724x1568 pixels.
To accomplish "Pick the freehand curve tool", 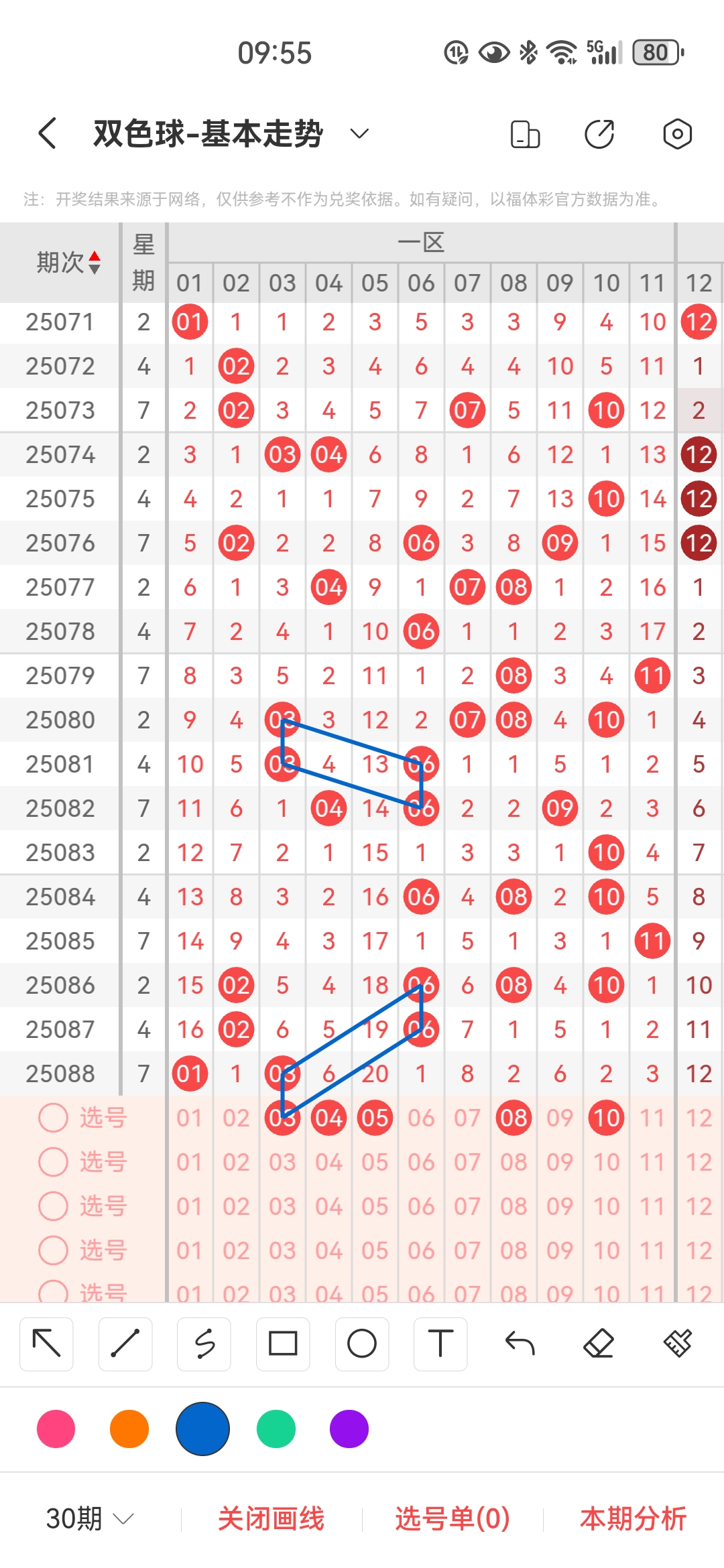I will [204, 1344].
